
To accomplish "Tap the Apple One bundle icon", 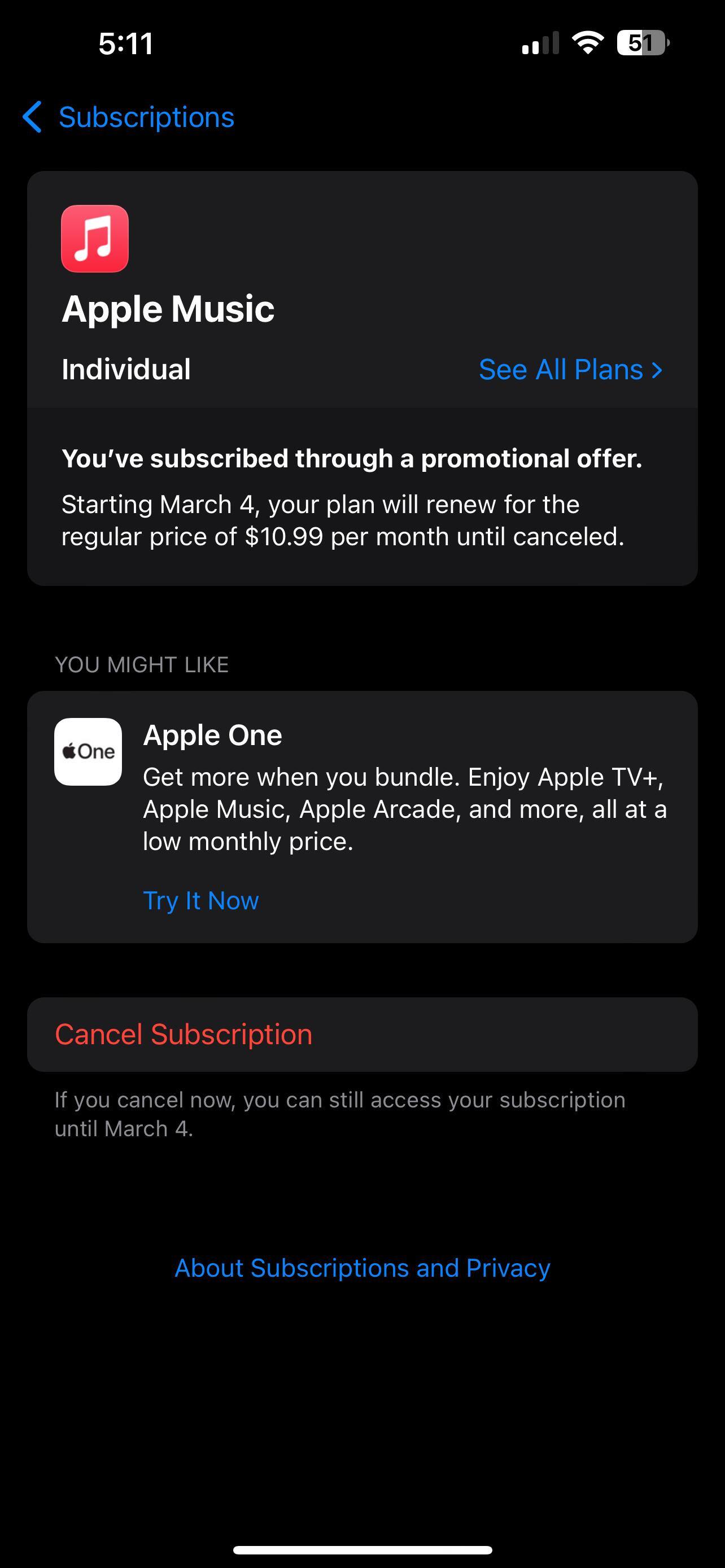I will 88,751.
